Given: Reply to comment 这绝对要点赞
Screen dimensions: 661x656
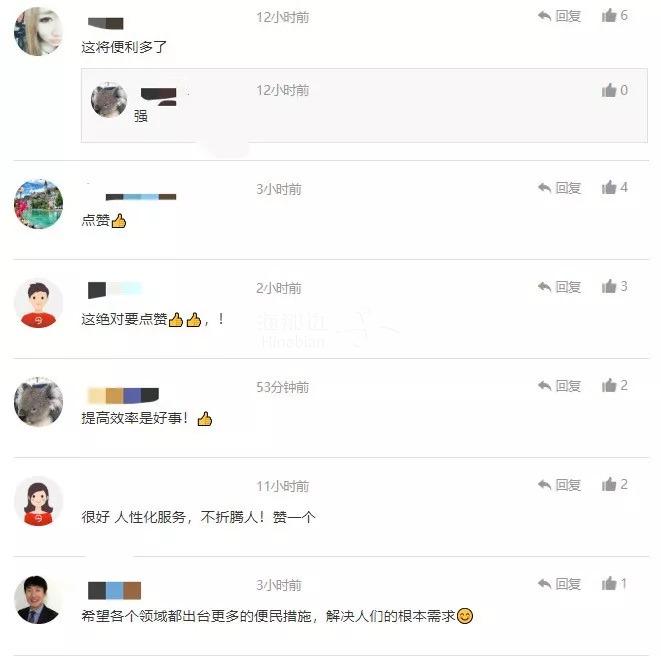Looking at the screenshot, I should click(x=559, y=287).
